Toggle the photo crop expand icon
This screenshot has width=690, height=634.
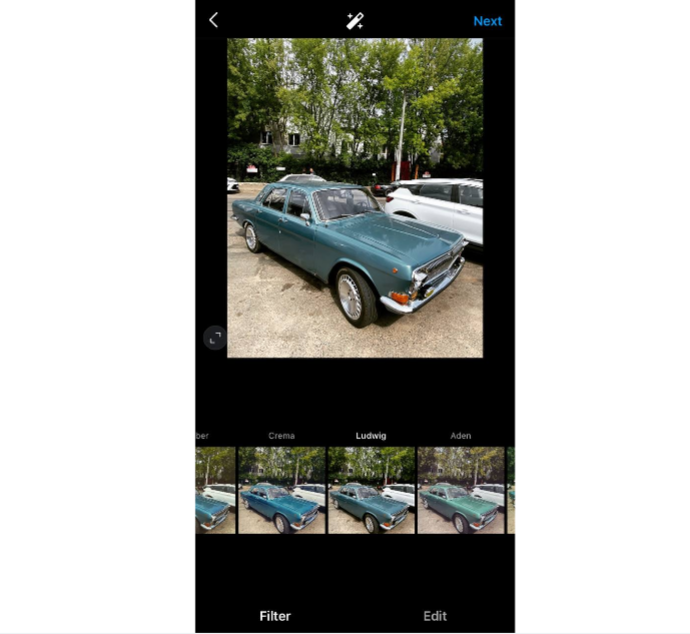[215, 338]
